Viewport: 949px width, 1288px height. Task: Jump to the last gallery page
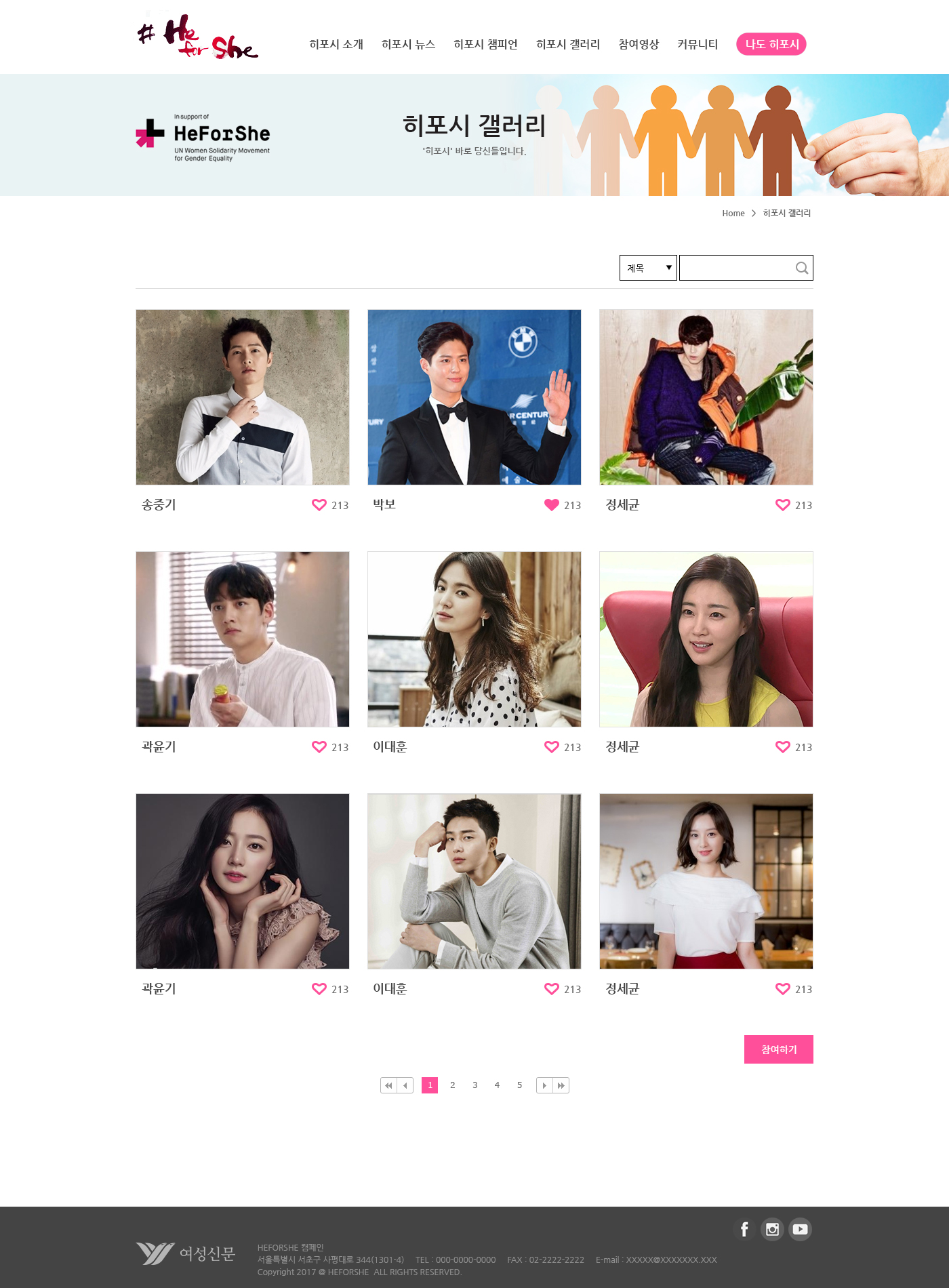tap(561, 1085)
